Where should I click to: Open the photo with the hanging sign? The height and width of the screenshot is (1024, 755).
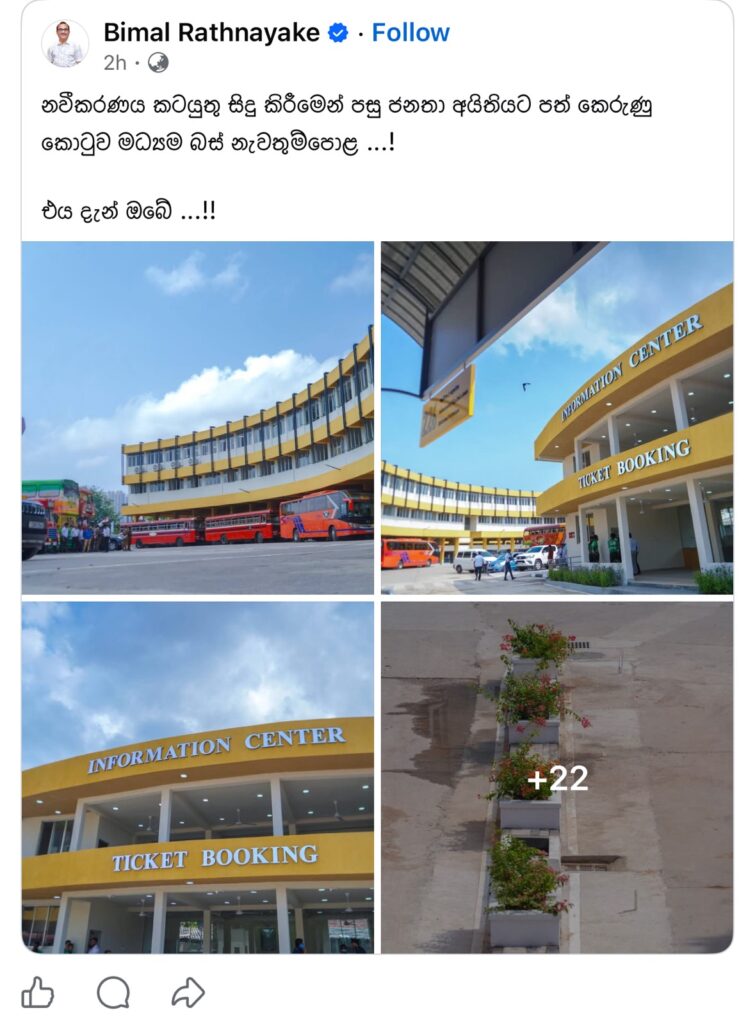[556, 418]
